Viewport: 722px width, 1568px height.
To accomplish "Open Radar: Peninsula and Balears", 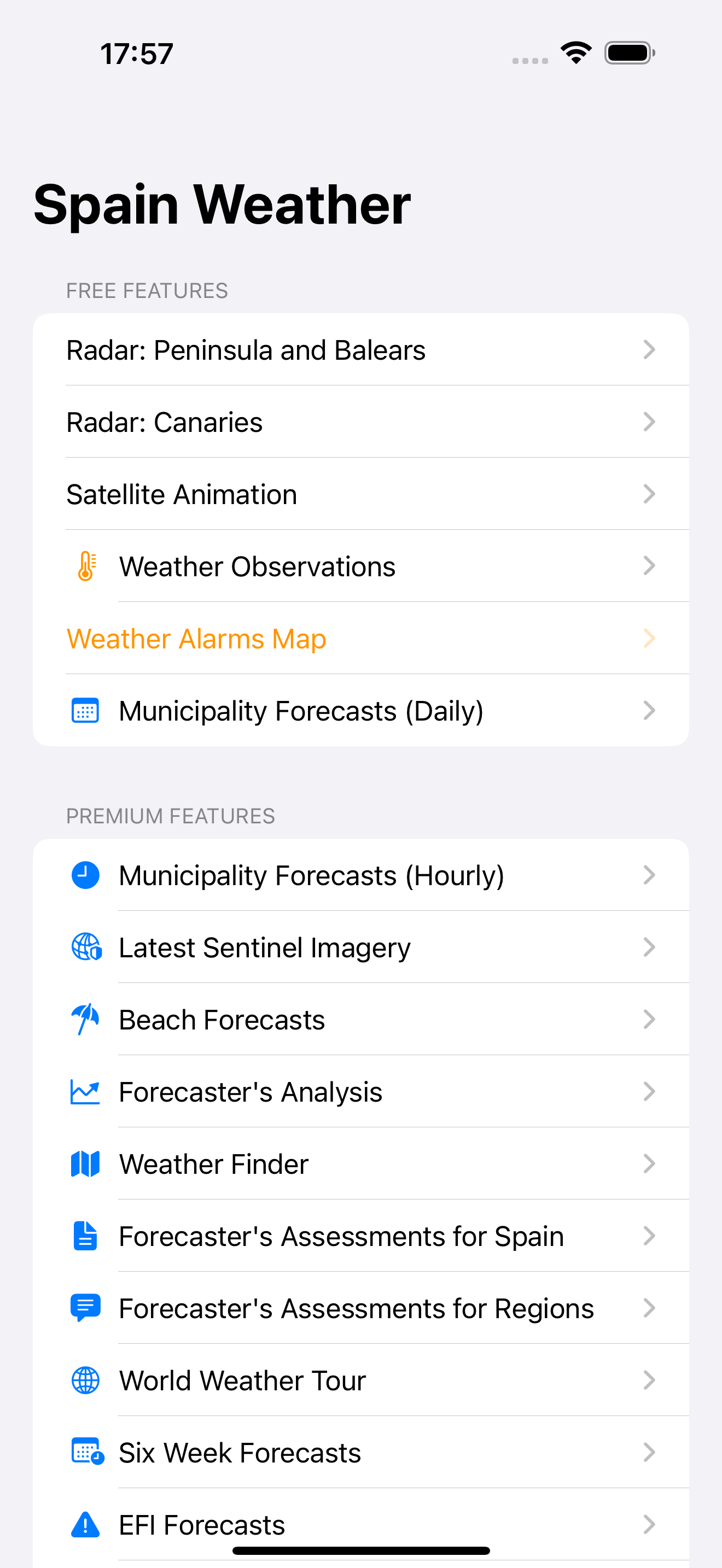I will click(x=361, y=349).
